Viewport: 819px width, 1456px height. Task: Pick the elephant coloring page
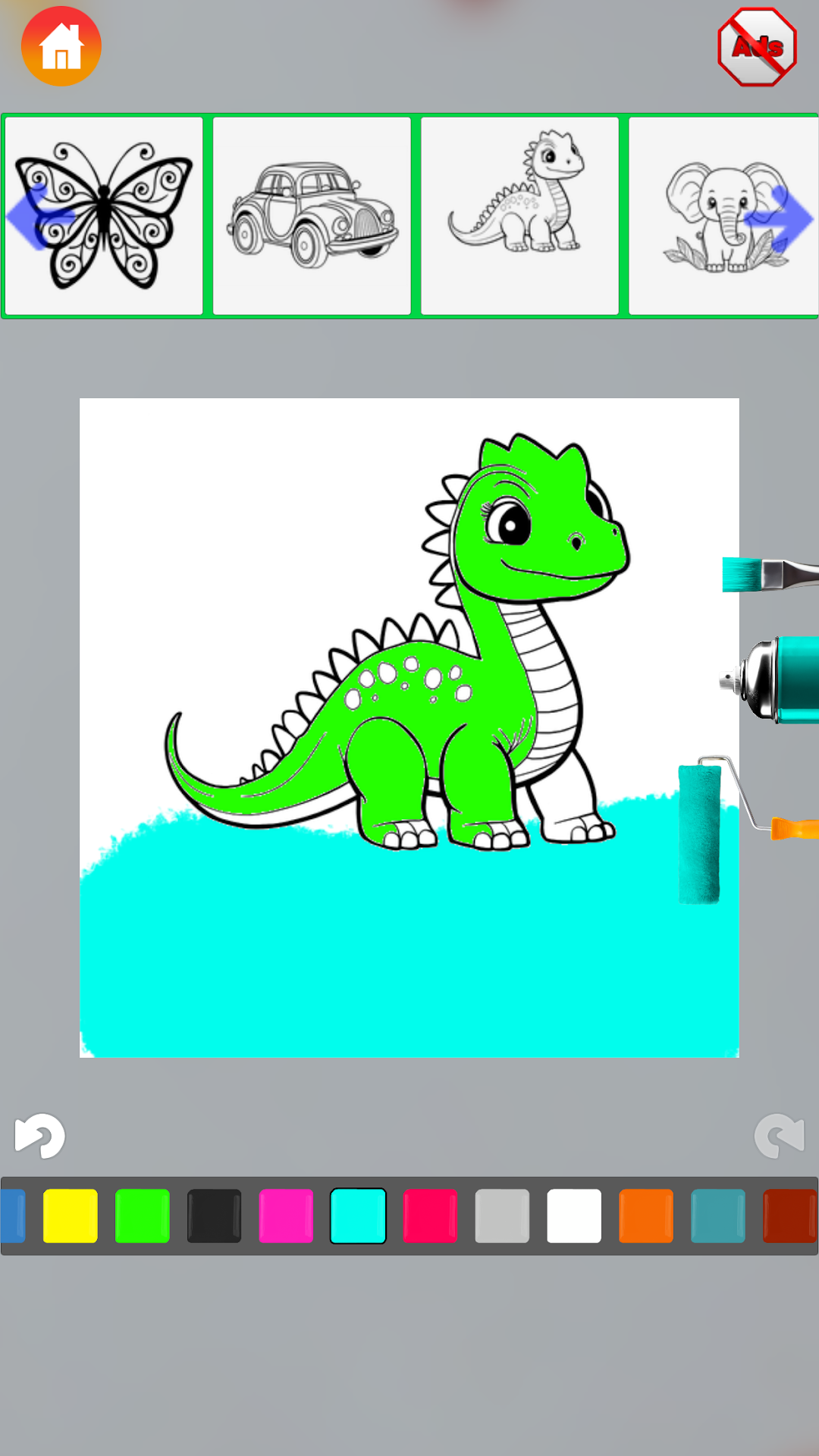(x=723, y=215)
